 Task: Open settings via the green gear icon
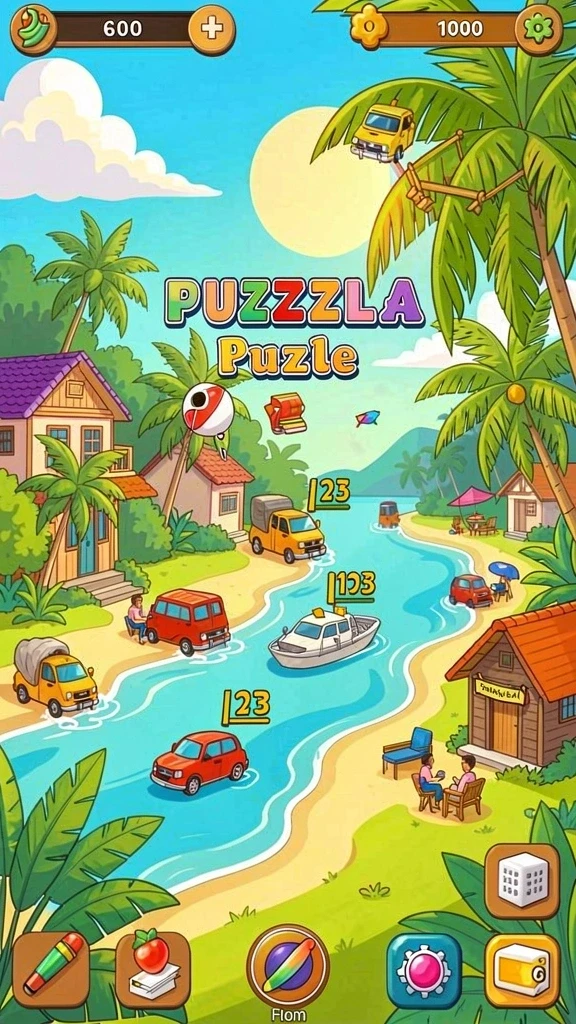click(539, 29)
